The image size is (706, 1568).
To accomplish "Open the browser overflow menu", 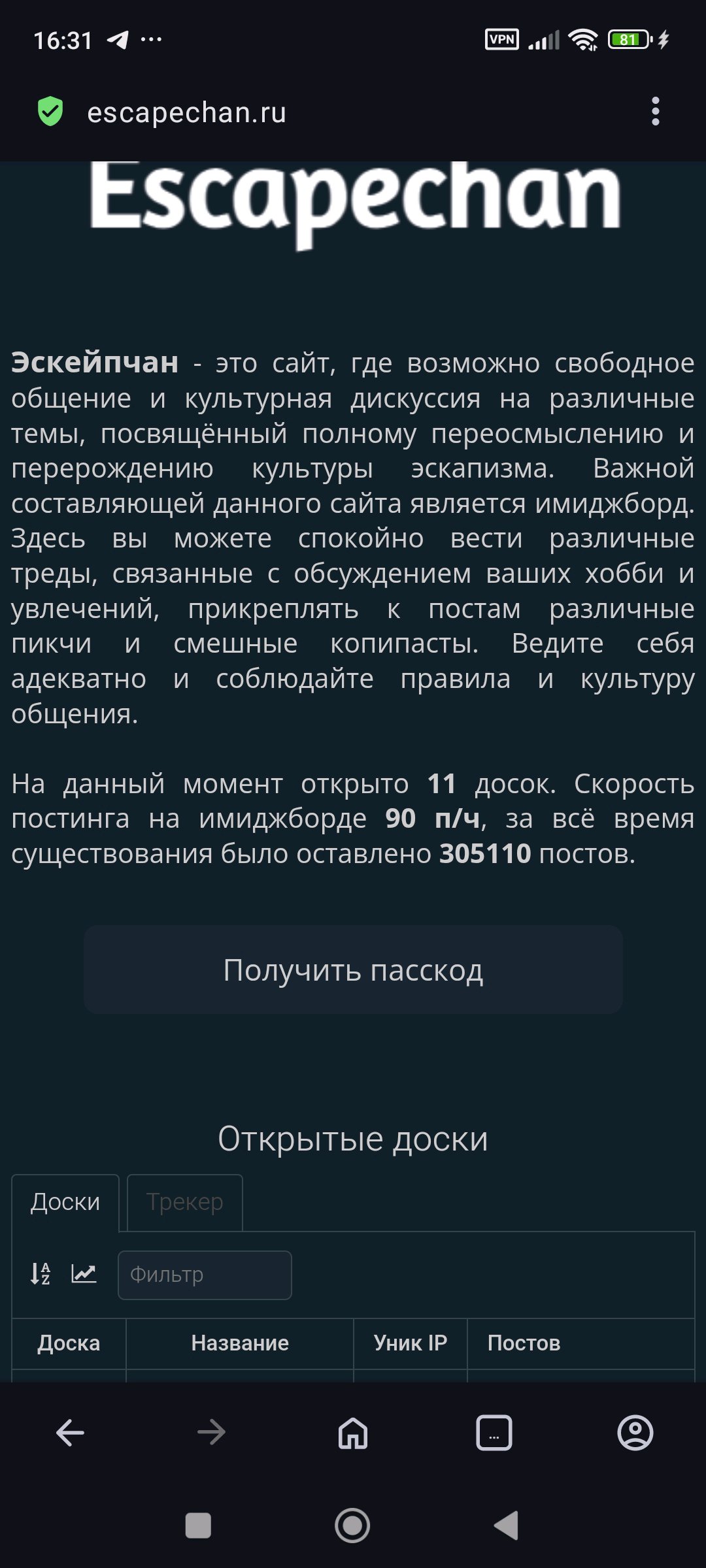I will coord(655,112).
